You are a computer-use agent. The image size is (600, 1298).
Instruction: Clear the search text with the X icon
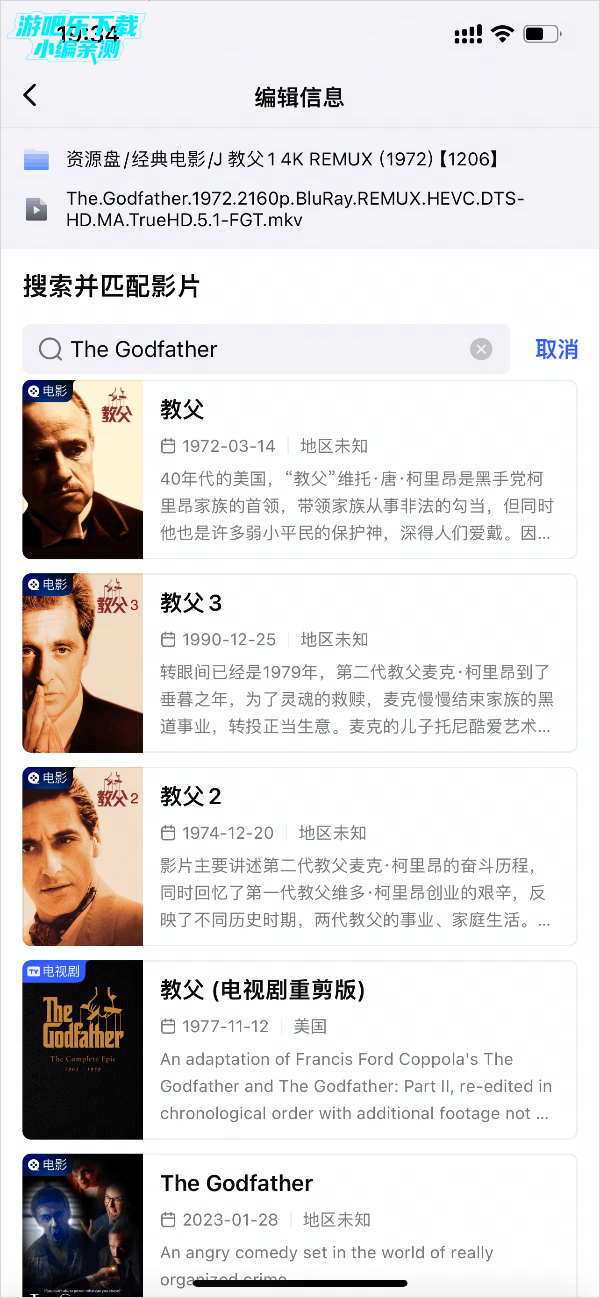tap(481, 349)
